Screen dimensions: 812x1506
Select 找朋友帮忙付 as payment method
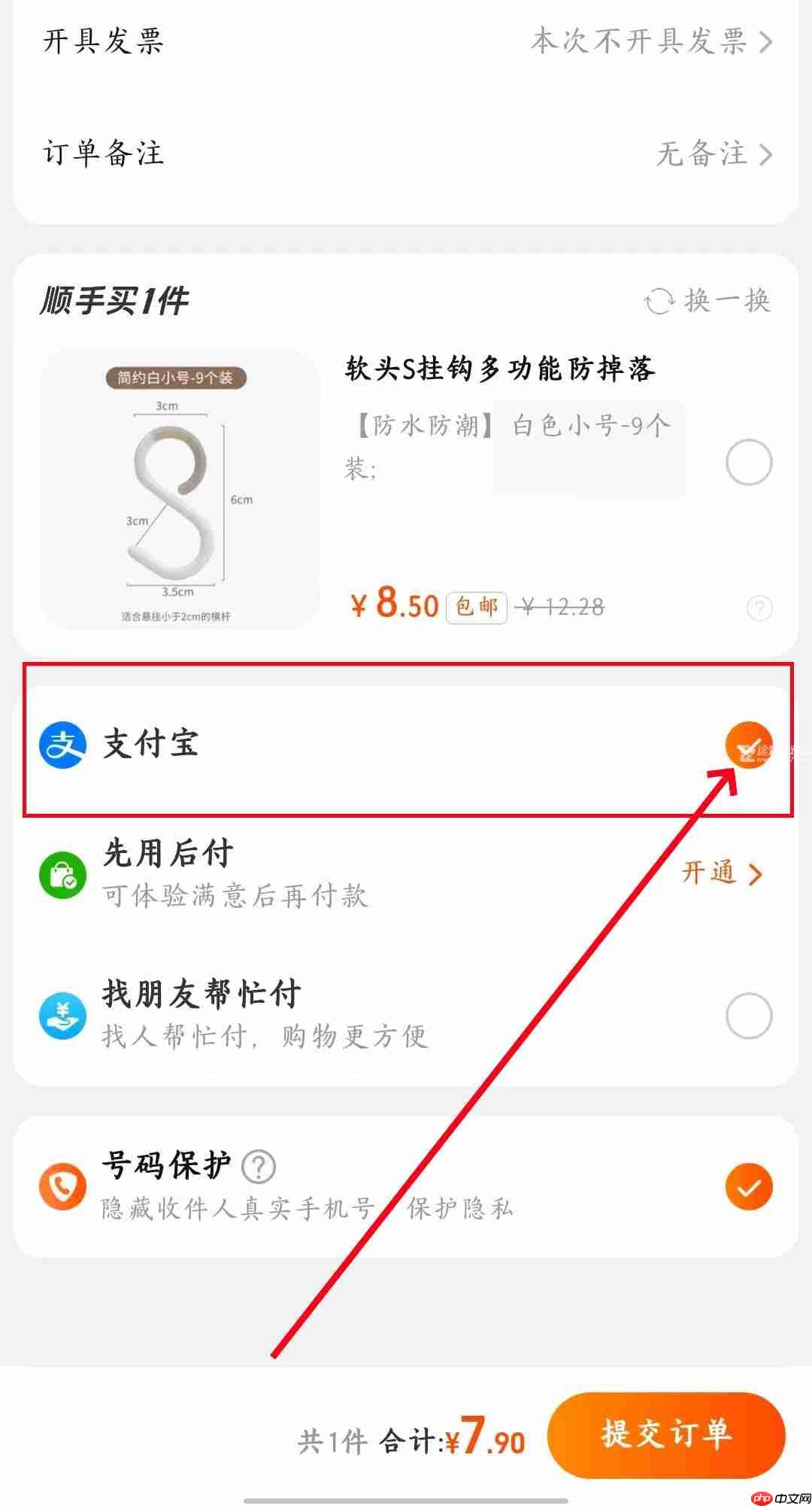pos(749,1014)
